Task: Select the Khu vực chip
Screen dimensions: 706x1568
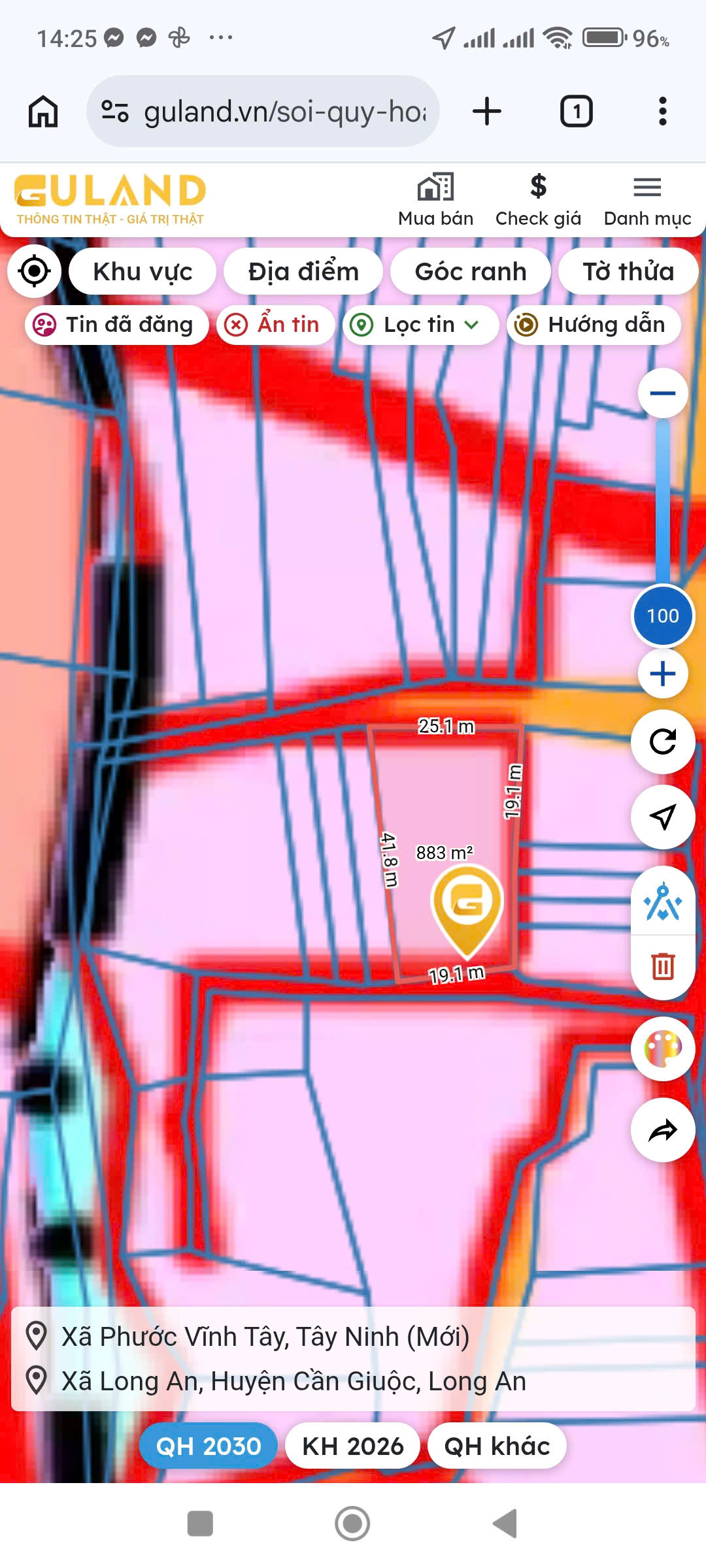Action: (x=143, y=271)
